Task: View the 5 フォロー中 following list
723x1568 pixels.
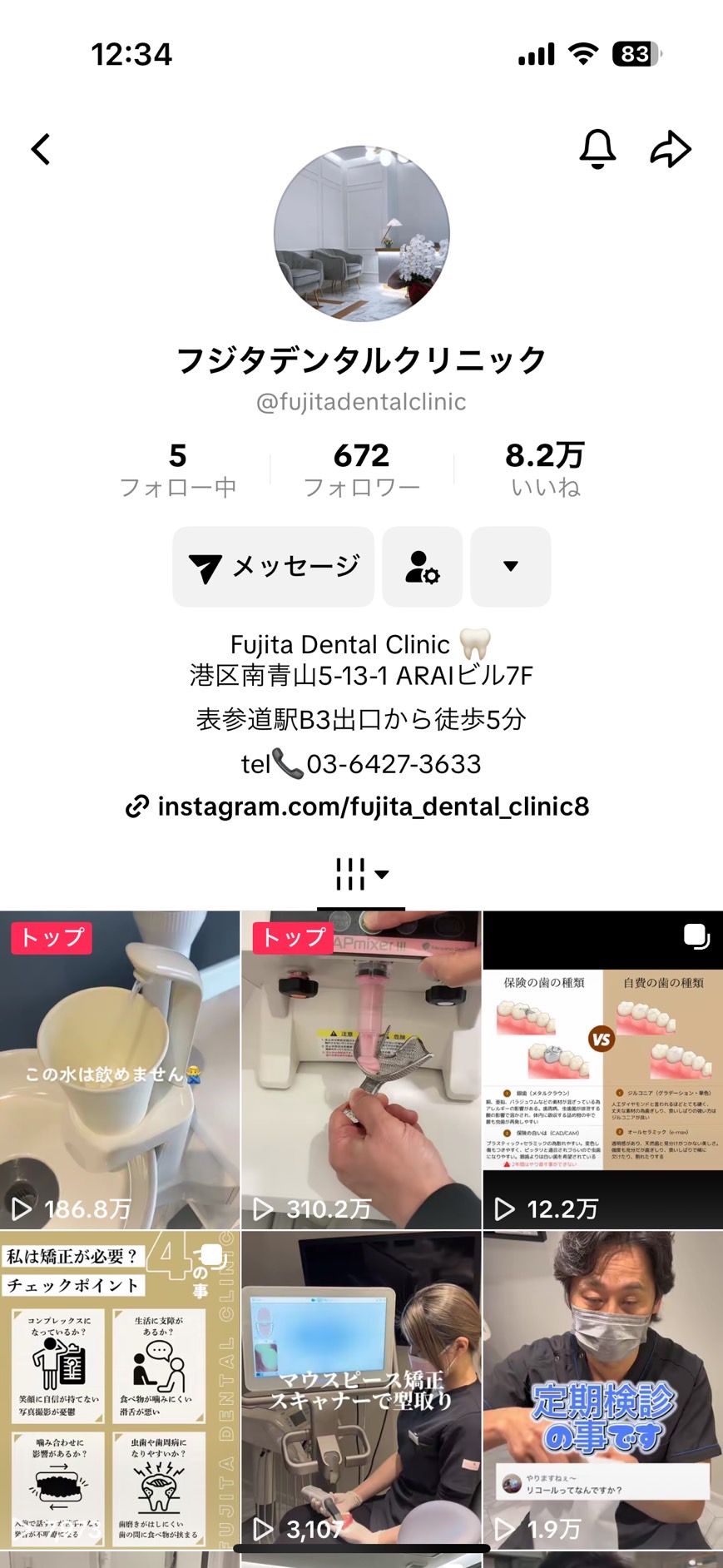Action: pos(178,469)
